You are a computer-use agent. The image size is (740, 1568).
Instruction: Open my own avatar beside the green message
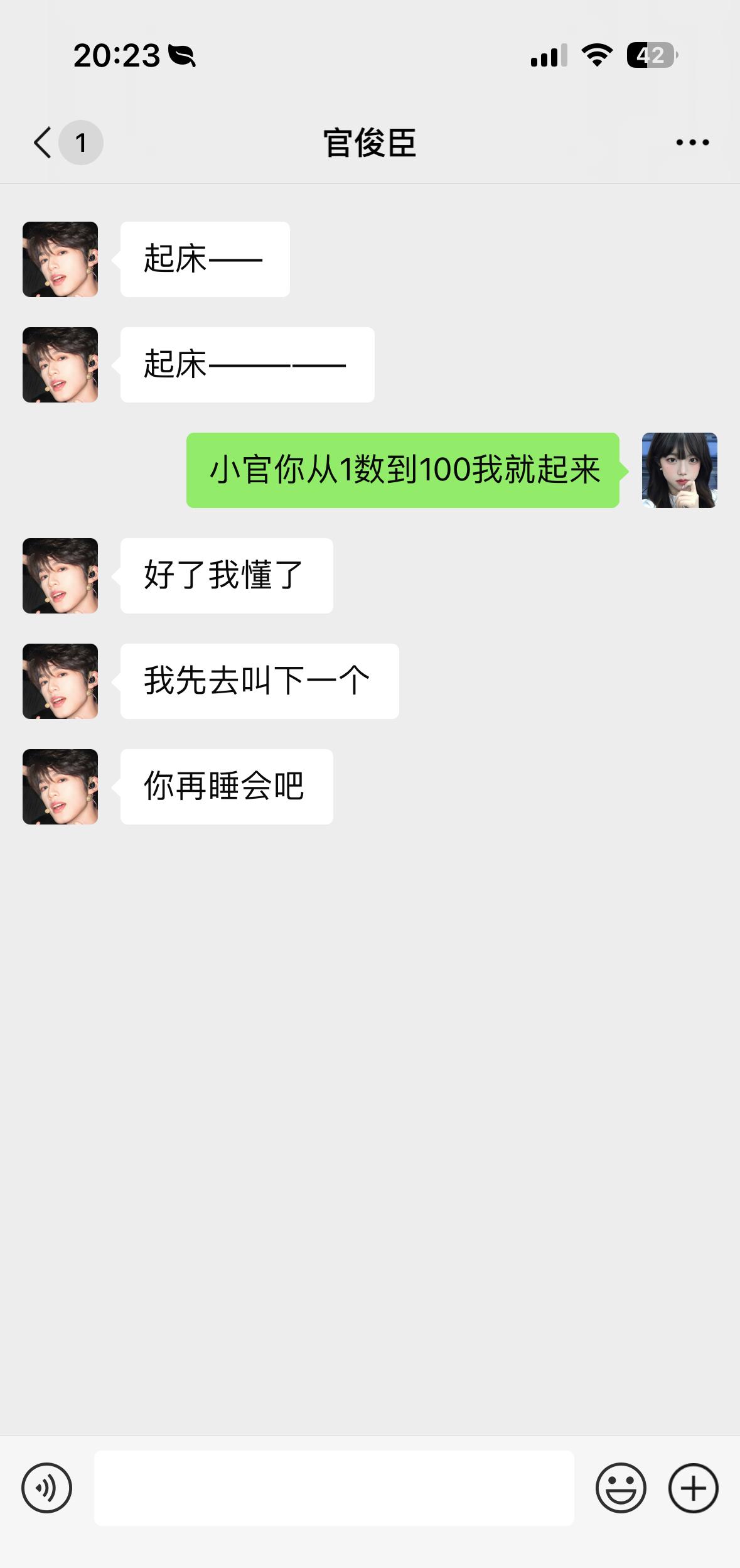pyautogui.click(x=679, y=470)
